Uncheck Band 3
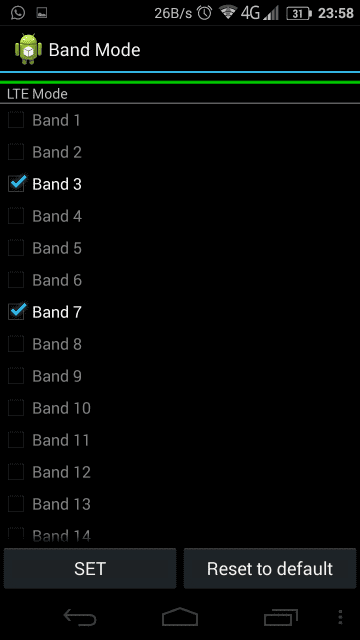Viewport: 360px width, 640px height. tap(16, 184)
